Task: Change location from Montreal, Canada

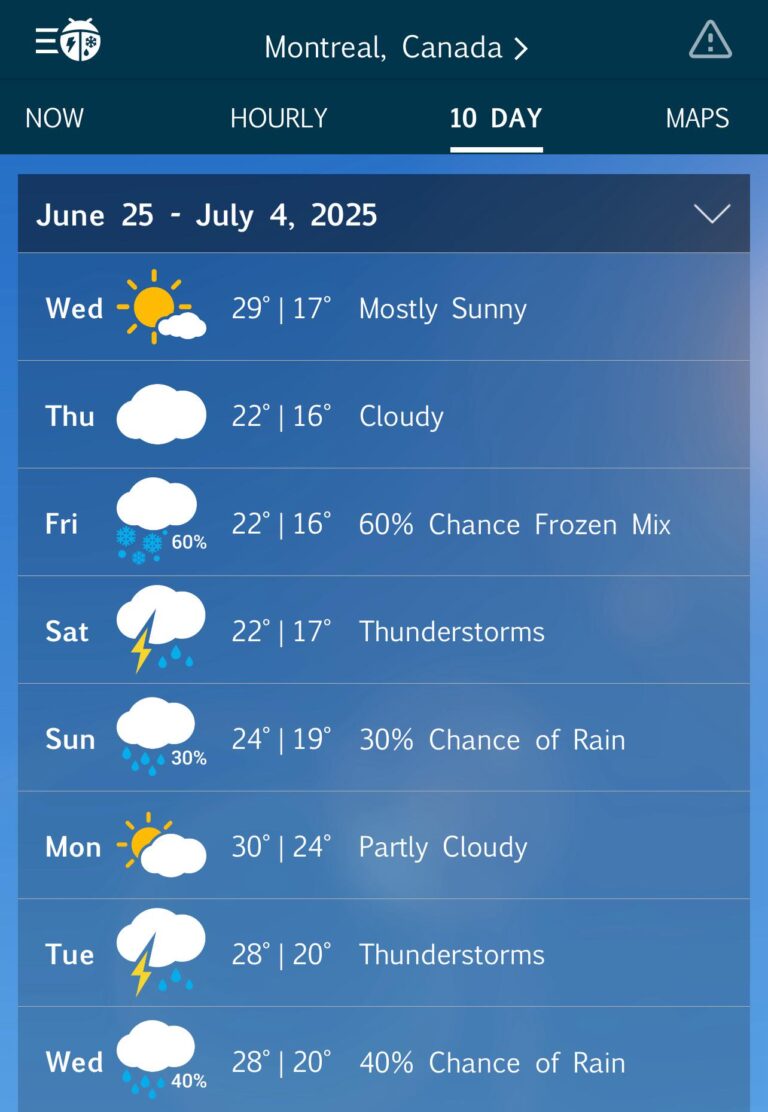Action: pyautogui.click(x=396, y=47)
